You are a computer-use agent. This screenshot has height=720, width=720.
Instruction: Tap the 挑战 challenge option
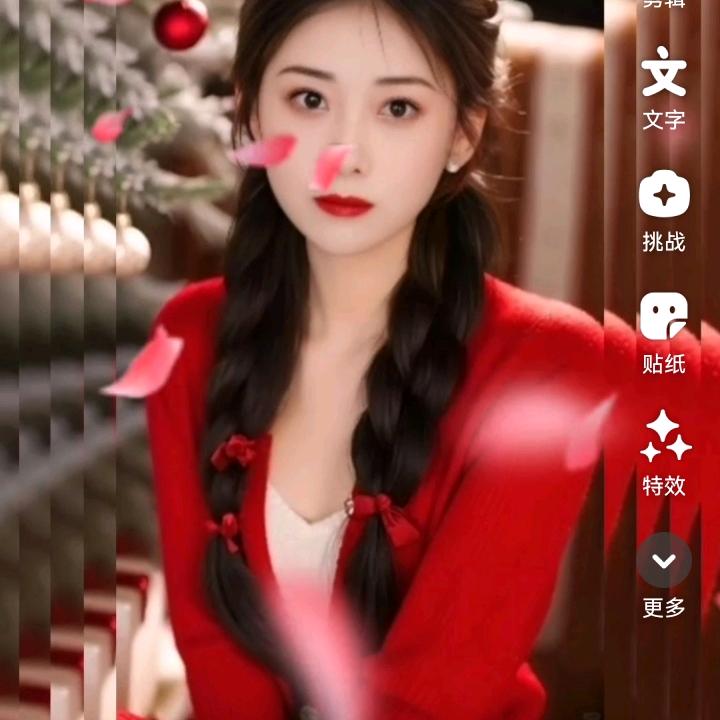click(664, 211)
